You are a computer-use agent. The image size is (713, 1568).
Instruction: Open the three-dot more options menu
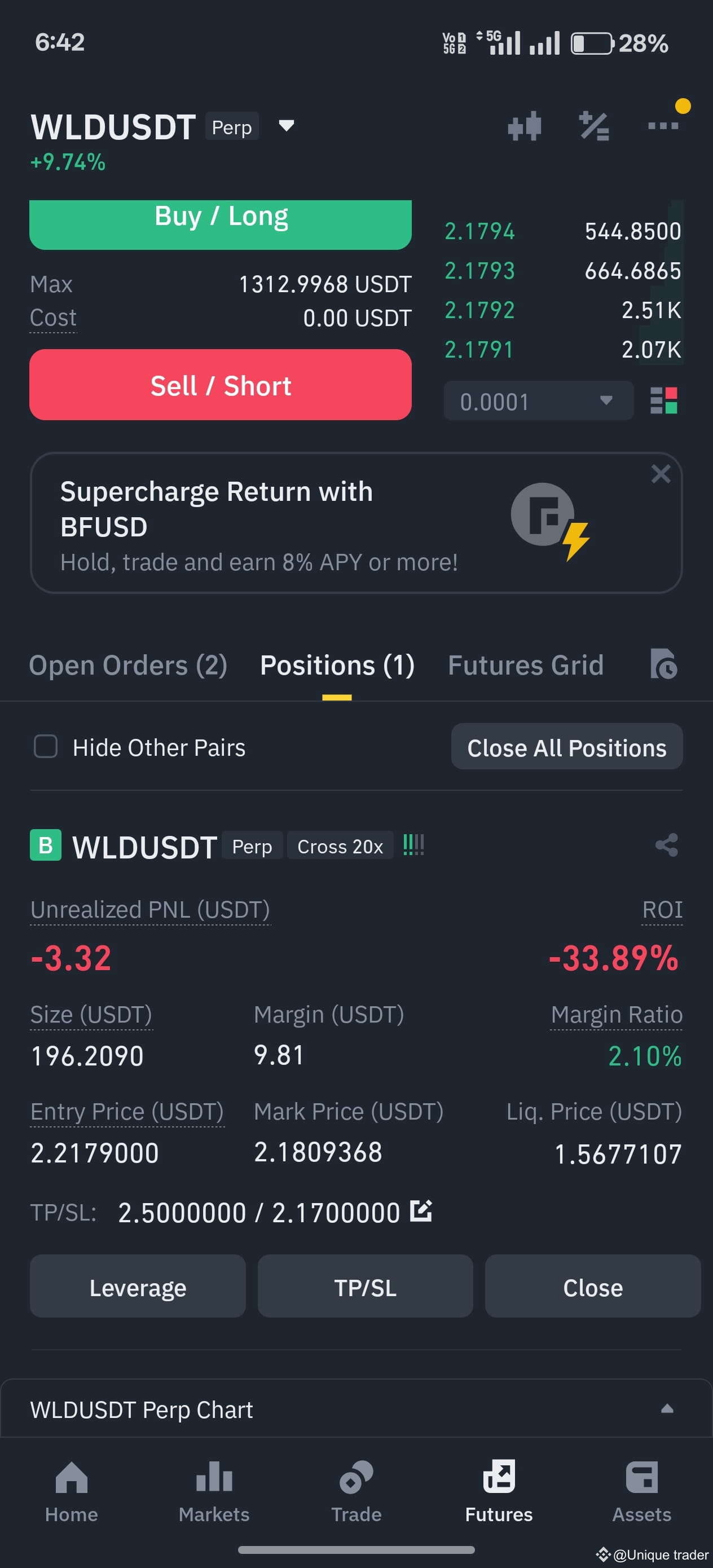(663, 126)
